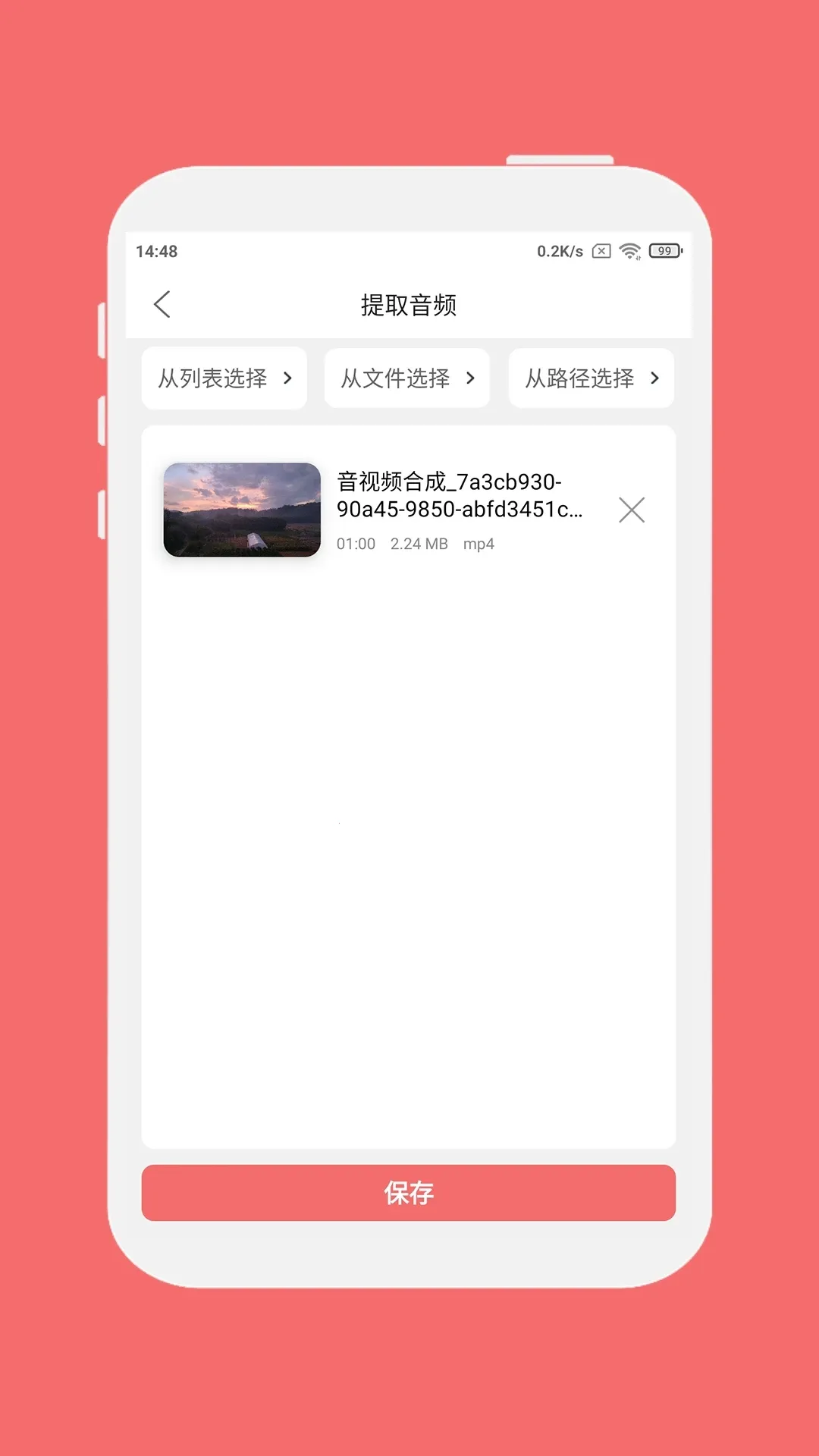Switch to 从文件选择 selection mode
Screen dimensions: 819x1456
pos(396,378)
